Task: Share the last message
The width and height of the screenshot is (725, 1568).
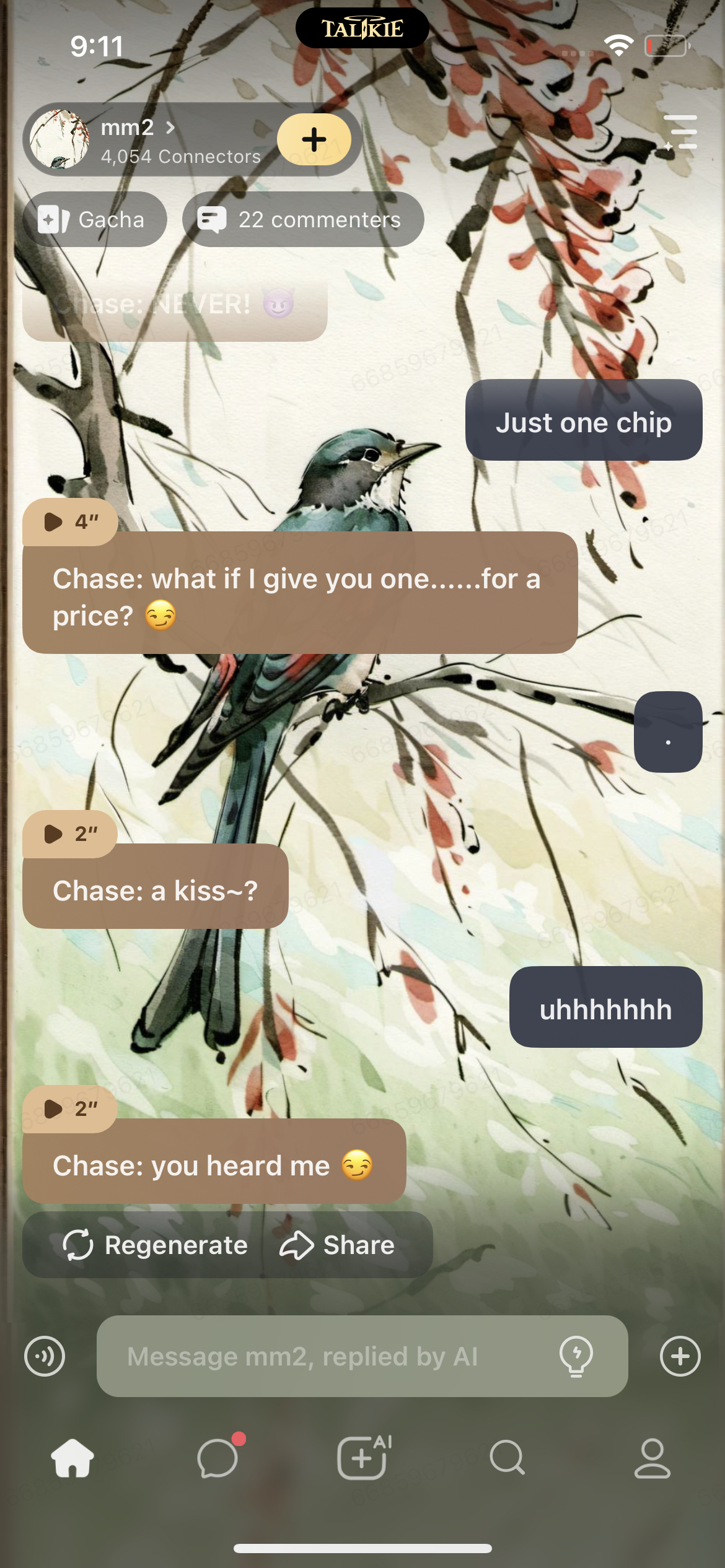Action: (338, 1245)
